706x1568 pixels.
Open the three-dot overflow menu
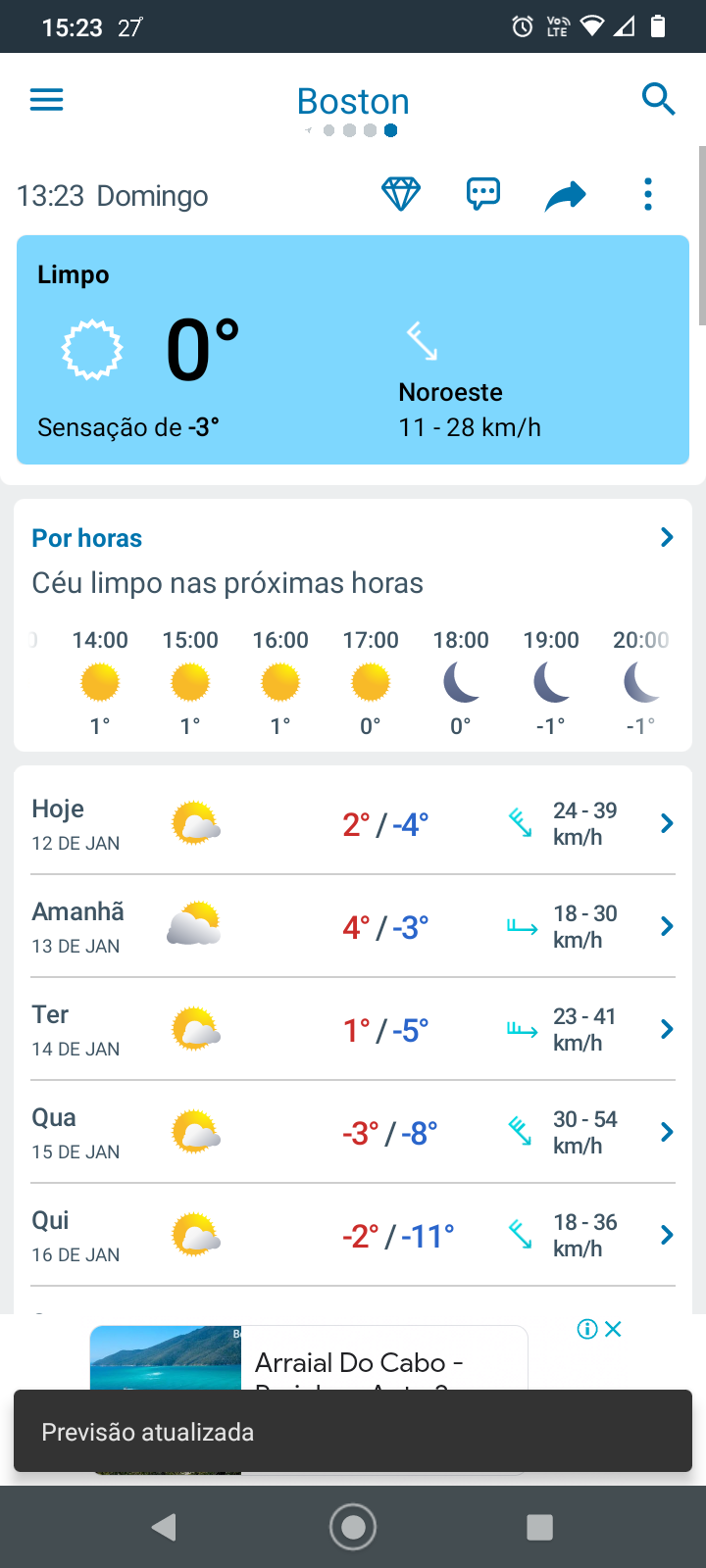[x=647, y=194]
